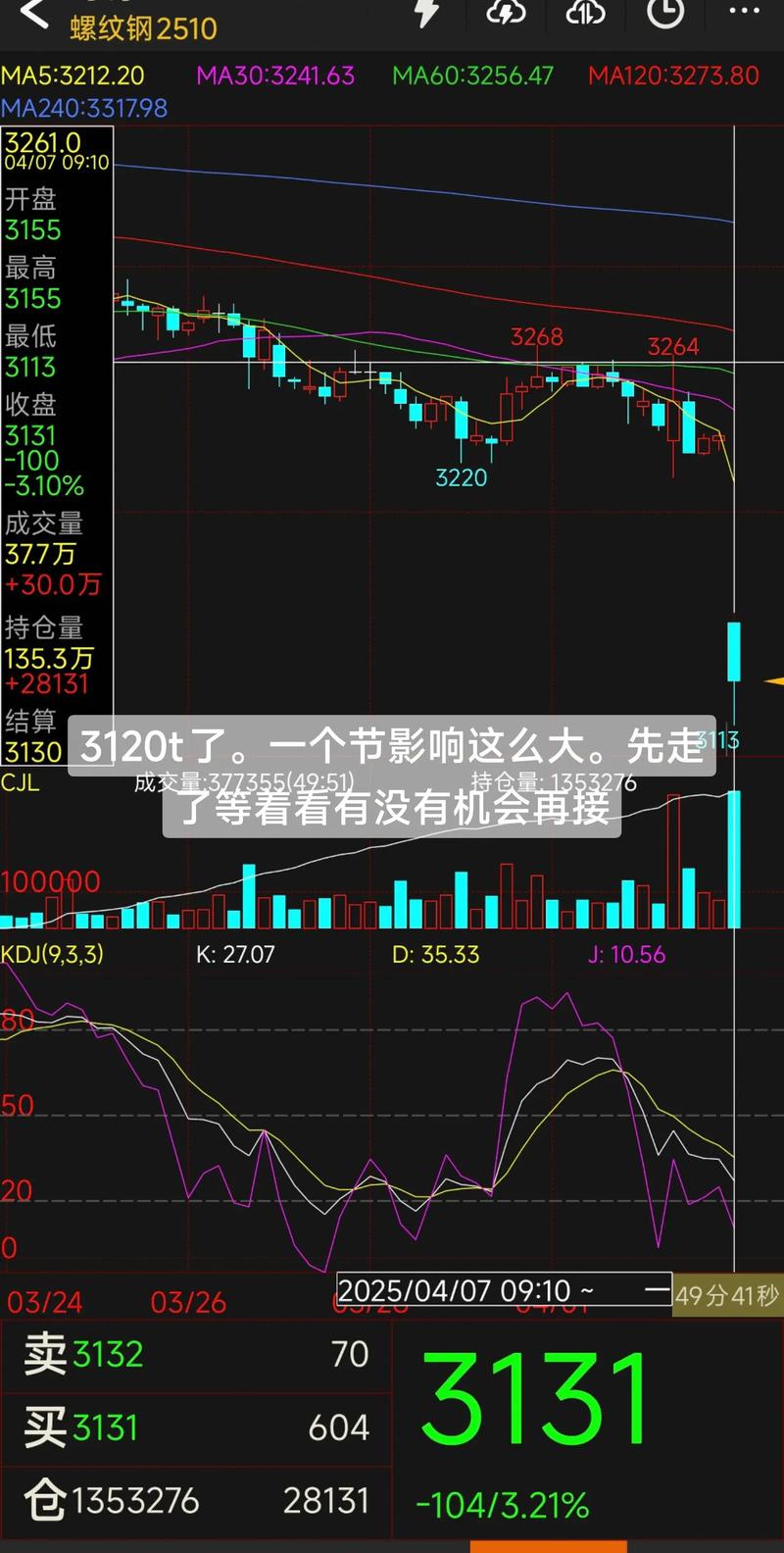Tap the buy price 买3131 row
The height and width of the screenshot is (1553, 784).
[x=196, y=1428]
